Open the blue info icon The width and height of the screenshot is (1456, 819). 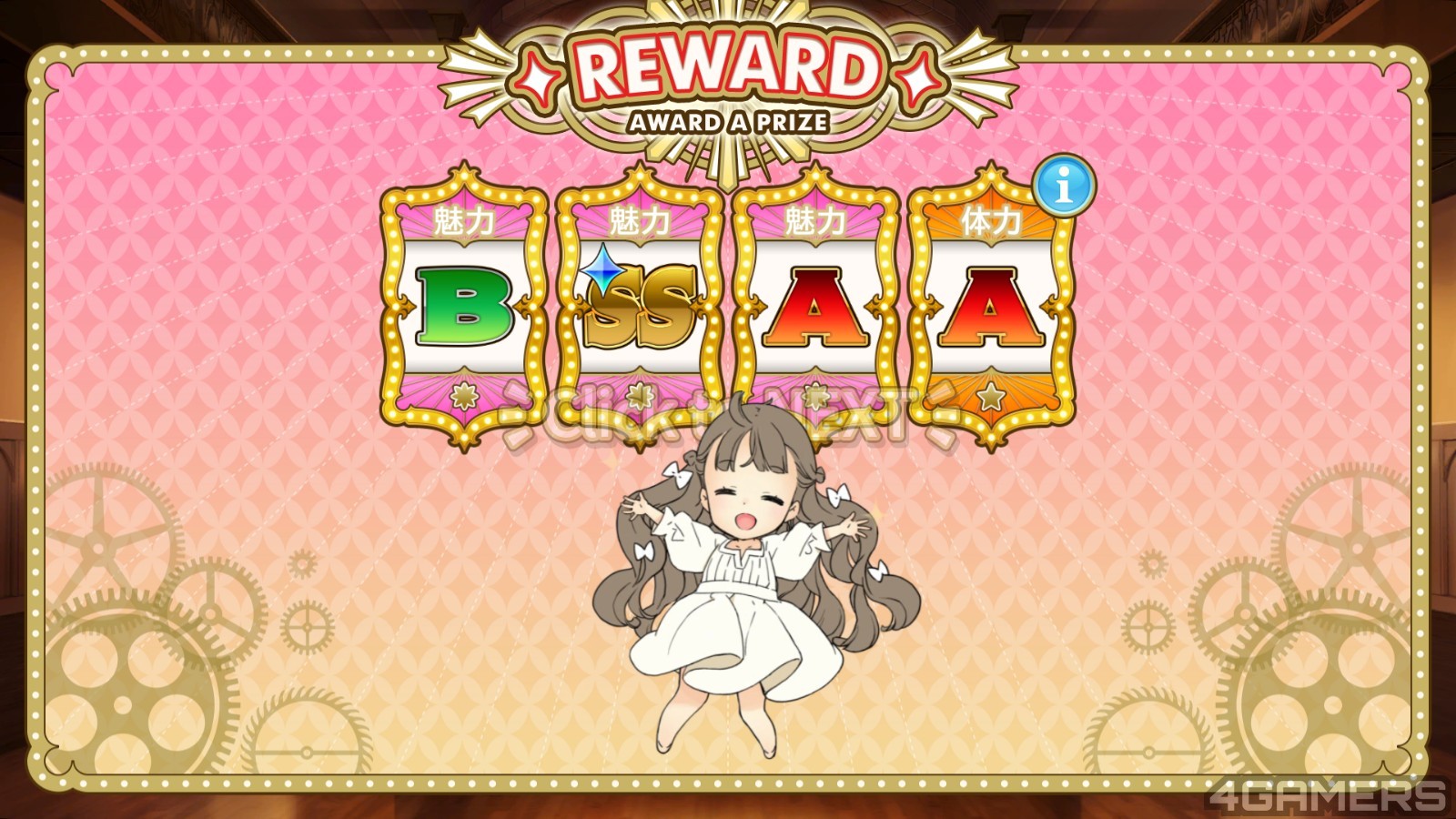tap(1064, 187)
